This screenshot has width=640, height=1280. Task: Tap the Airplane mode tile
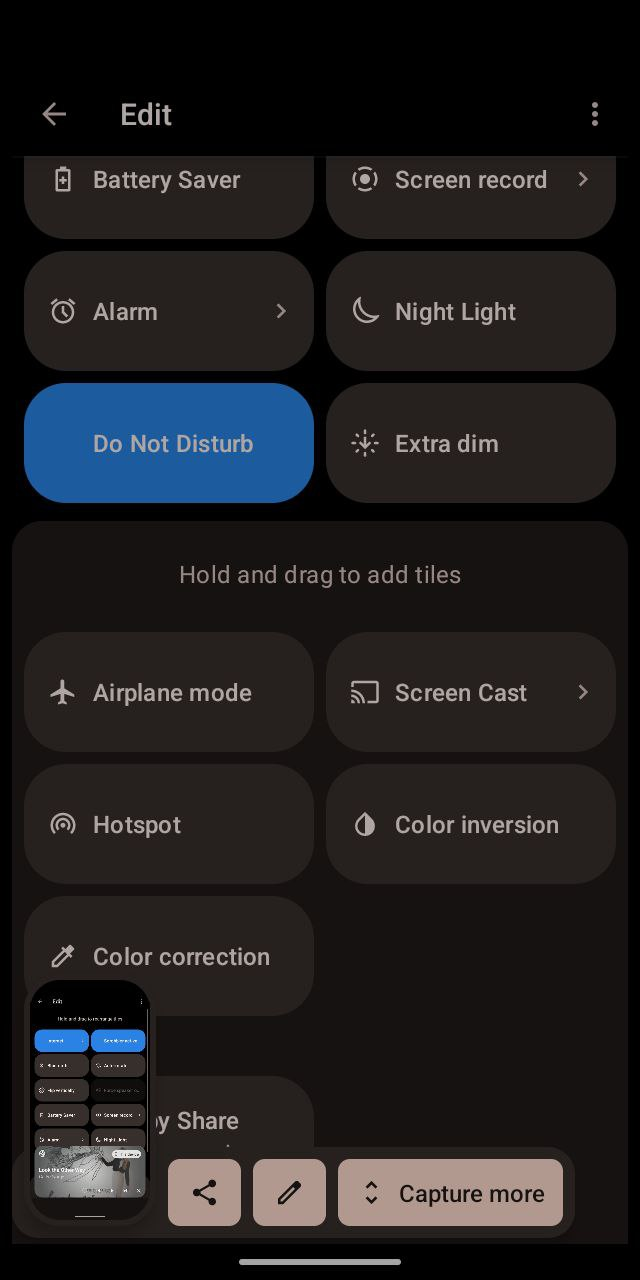[x=168, y=692]
